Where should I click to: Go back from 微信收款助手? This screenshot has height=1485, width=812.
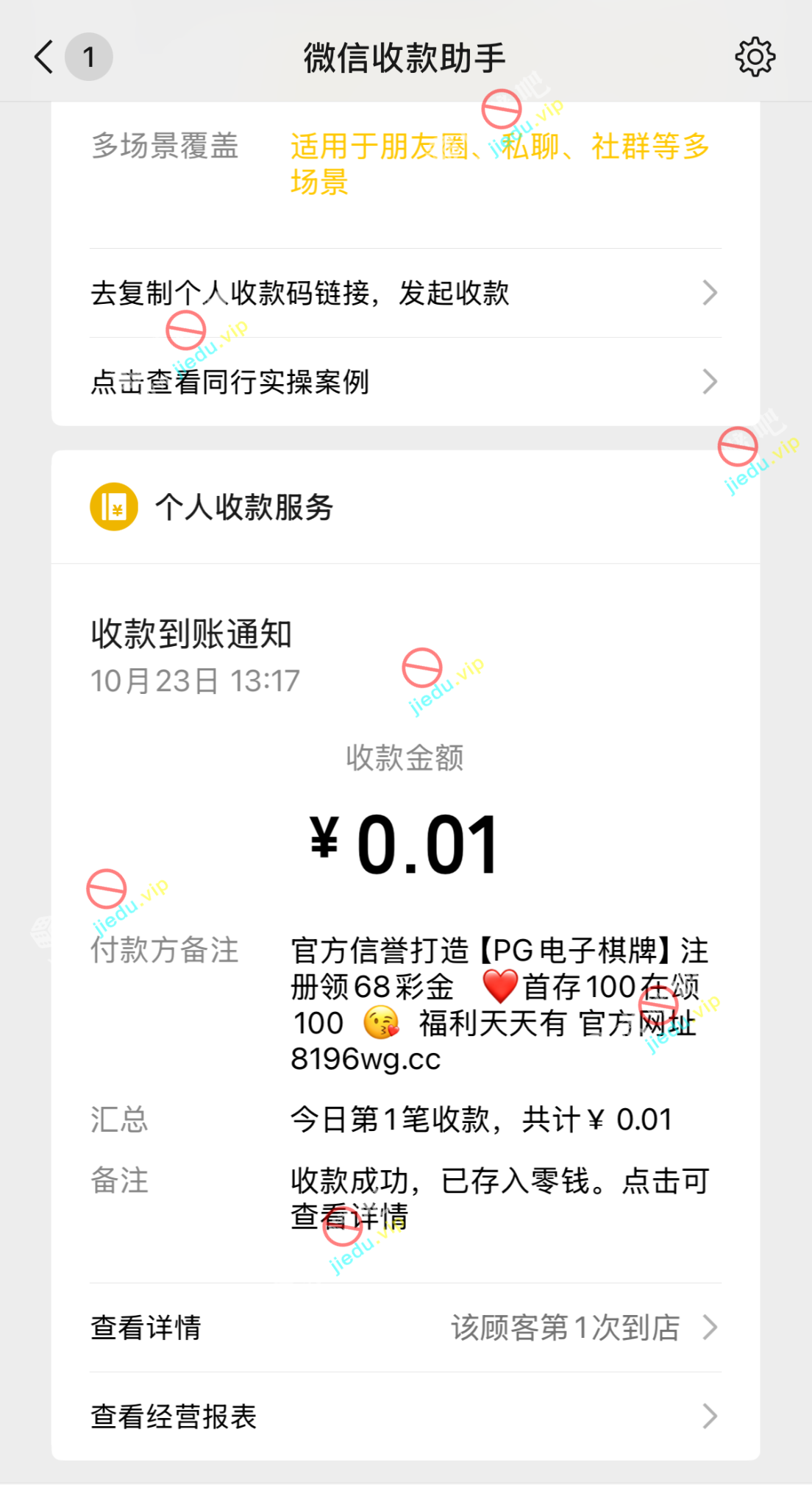pos(44,57)
